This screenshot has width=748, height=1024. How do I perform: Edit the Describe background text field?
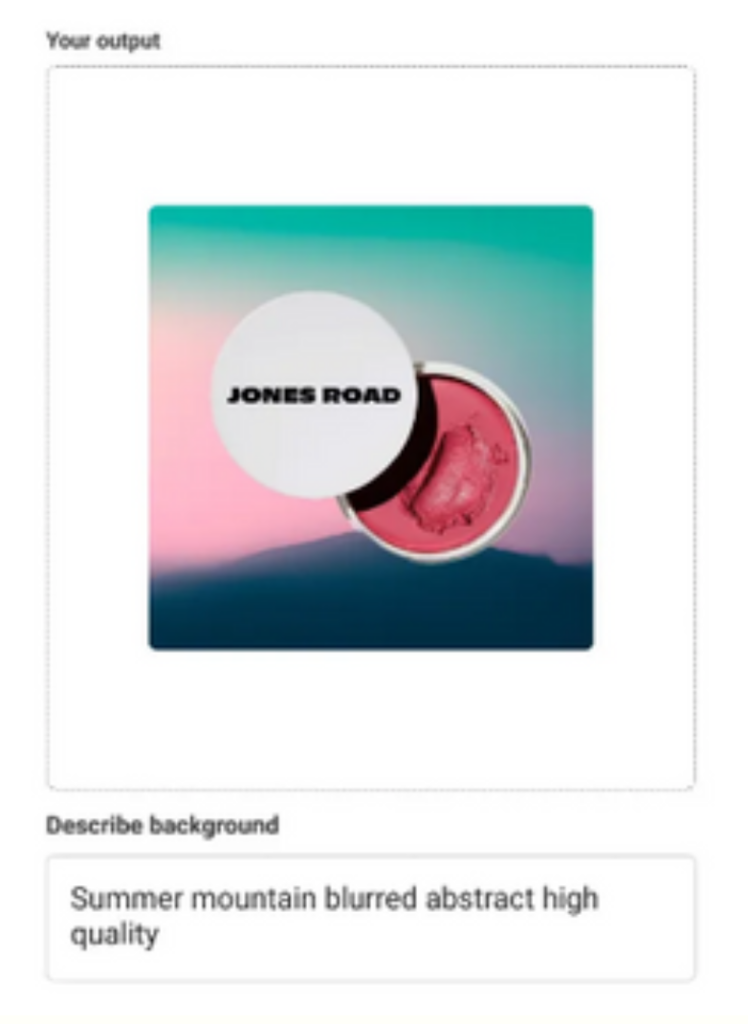pos(371,918)
